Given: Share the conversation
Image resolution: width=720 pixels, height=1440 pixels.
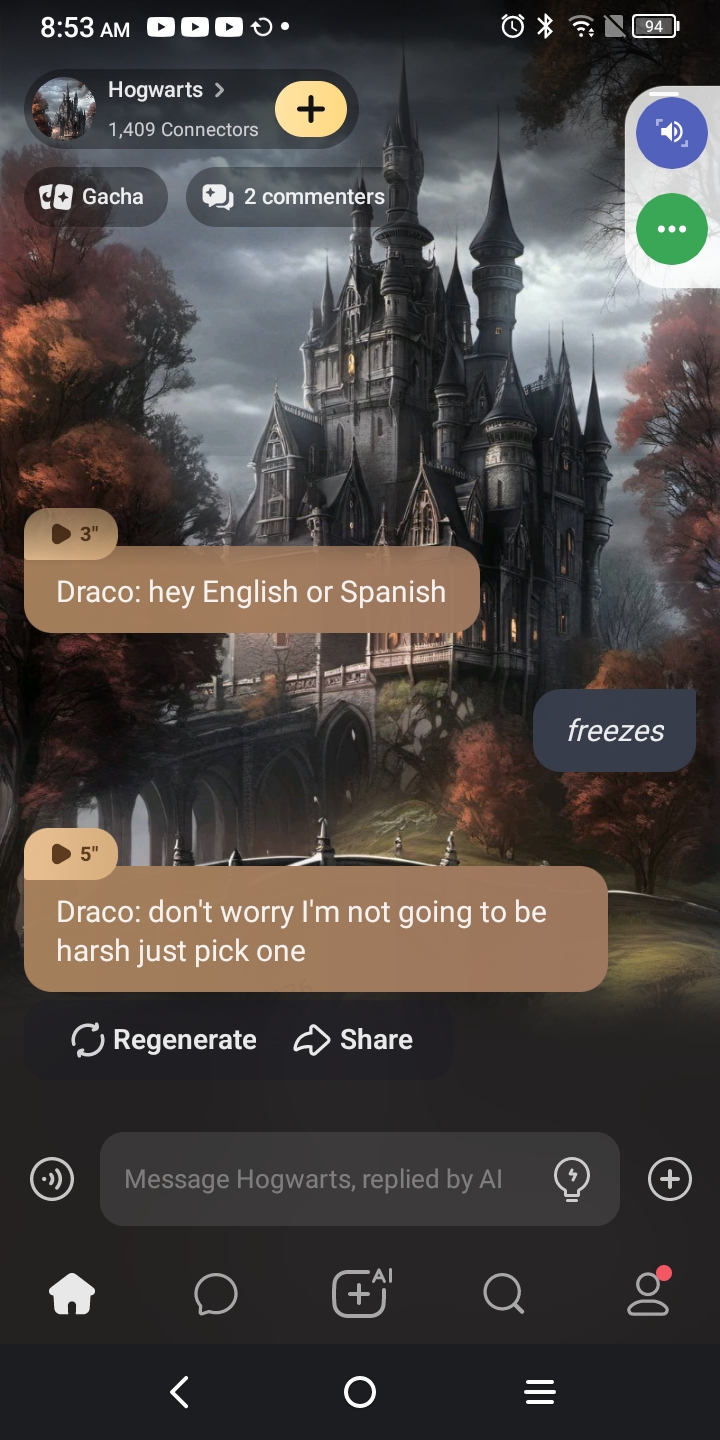Looking at the screenshot, I should [x=353, y=1040].
